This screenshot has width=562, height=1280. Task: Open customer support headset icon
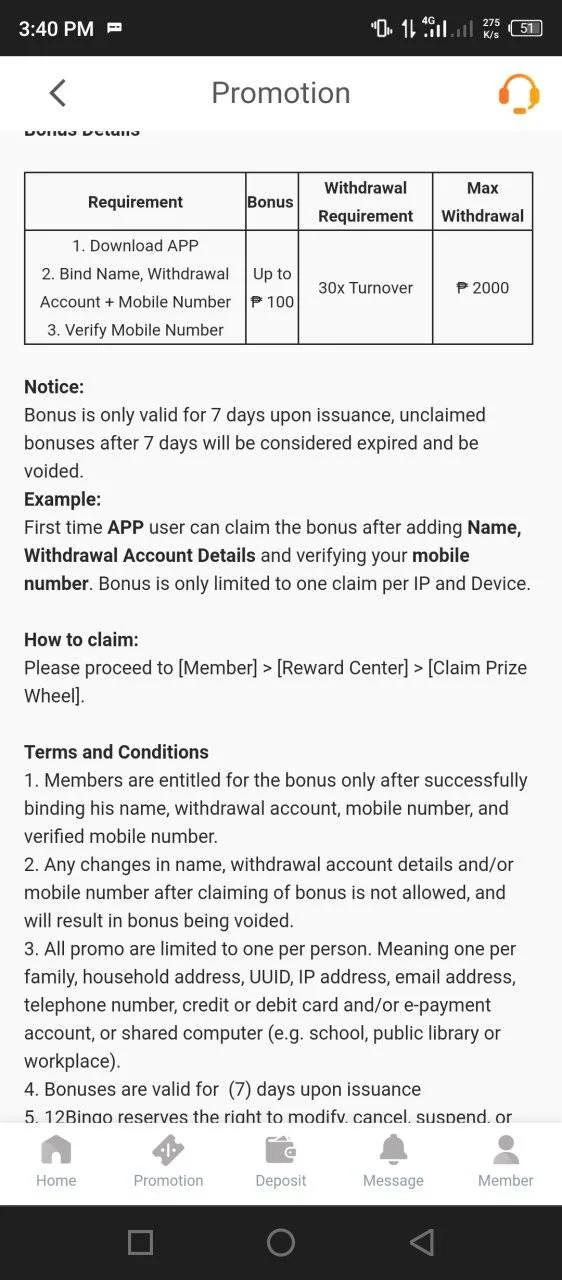(x=518, y=93)
